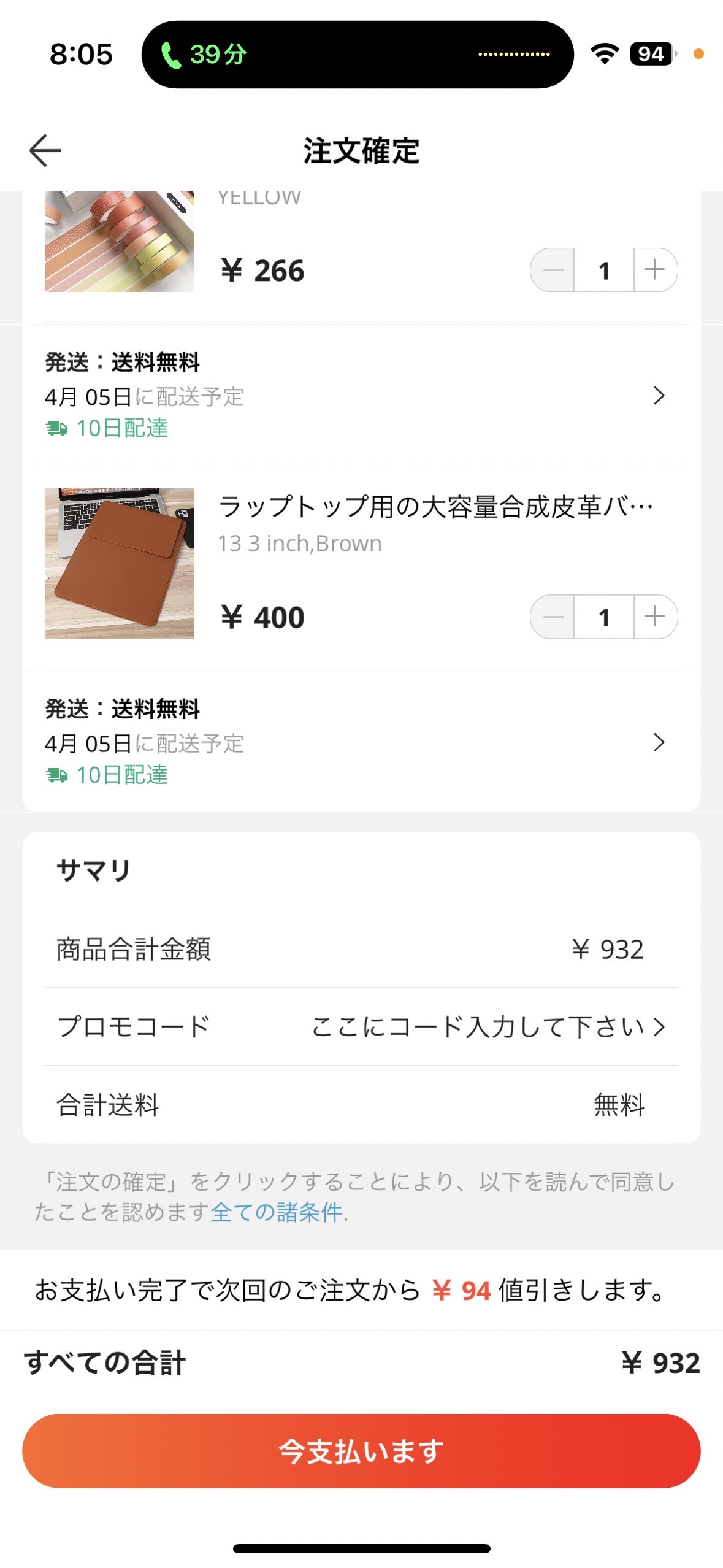Enter a promo code in プロモコード row
This screenshot has height=1568, width=723.
click(488, 1027)
